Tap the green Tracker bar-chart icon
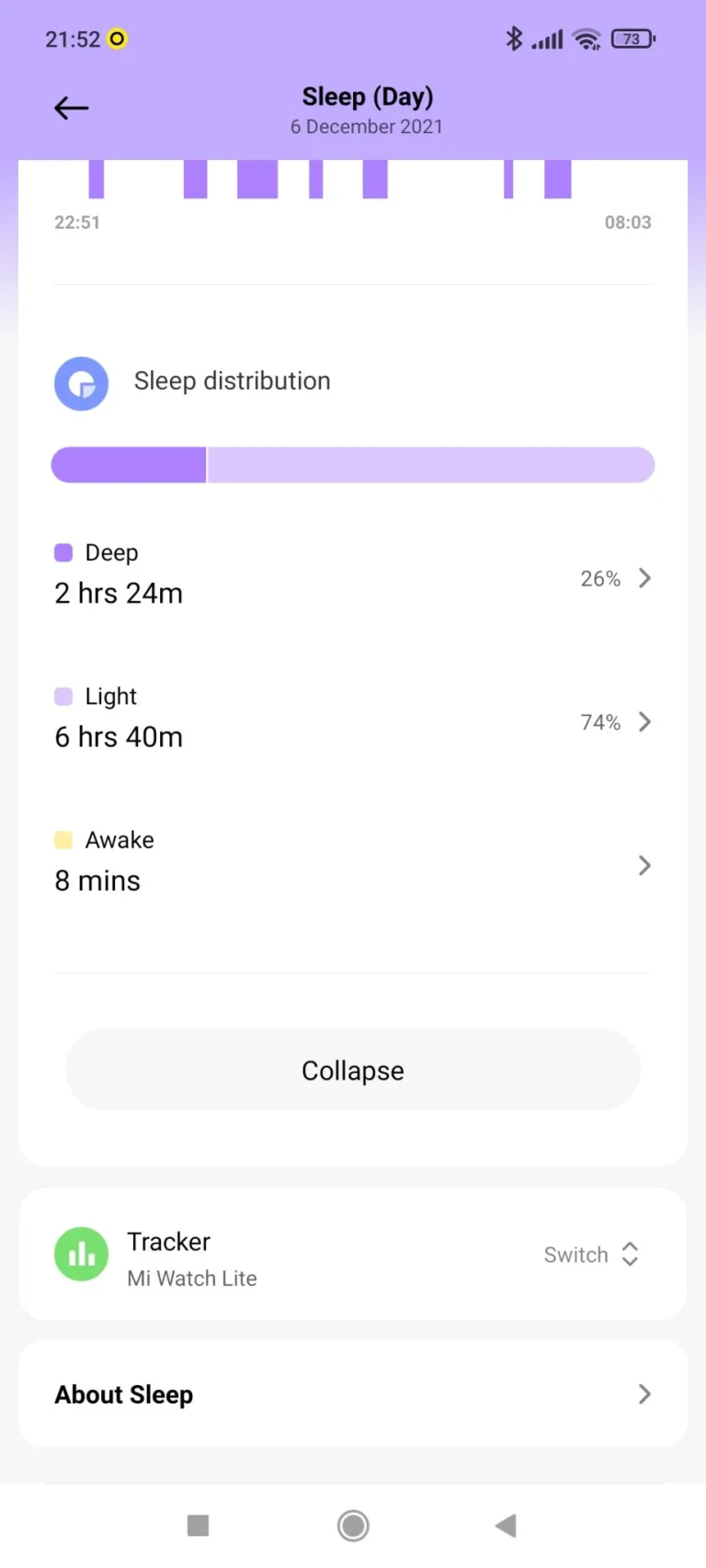This screenshot has width=706, height=1568. [x=81, y=1254]
